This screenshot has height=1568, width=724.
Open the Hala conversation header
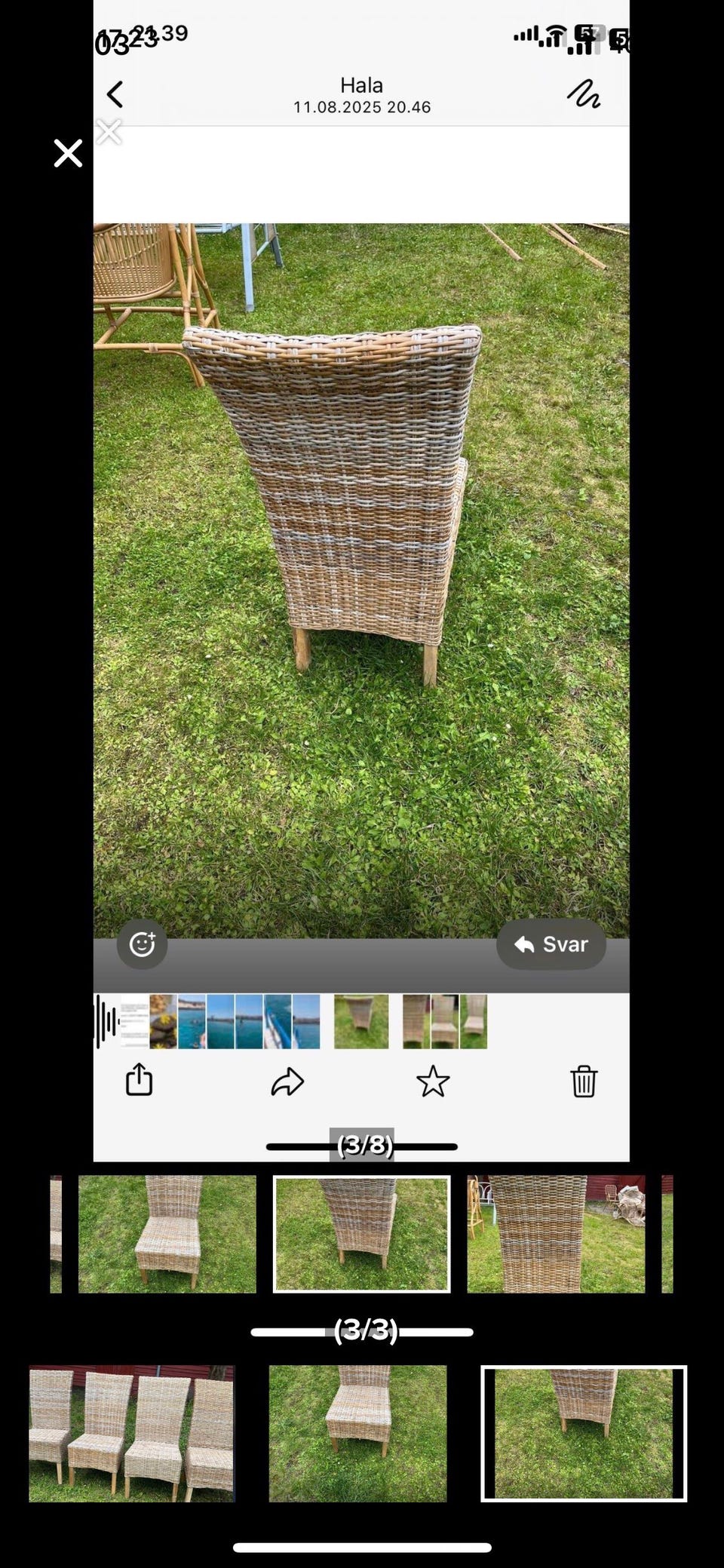pyautogui.click(x=362, y=85)
